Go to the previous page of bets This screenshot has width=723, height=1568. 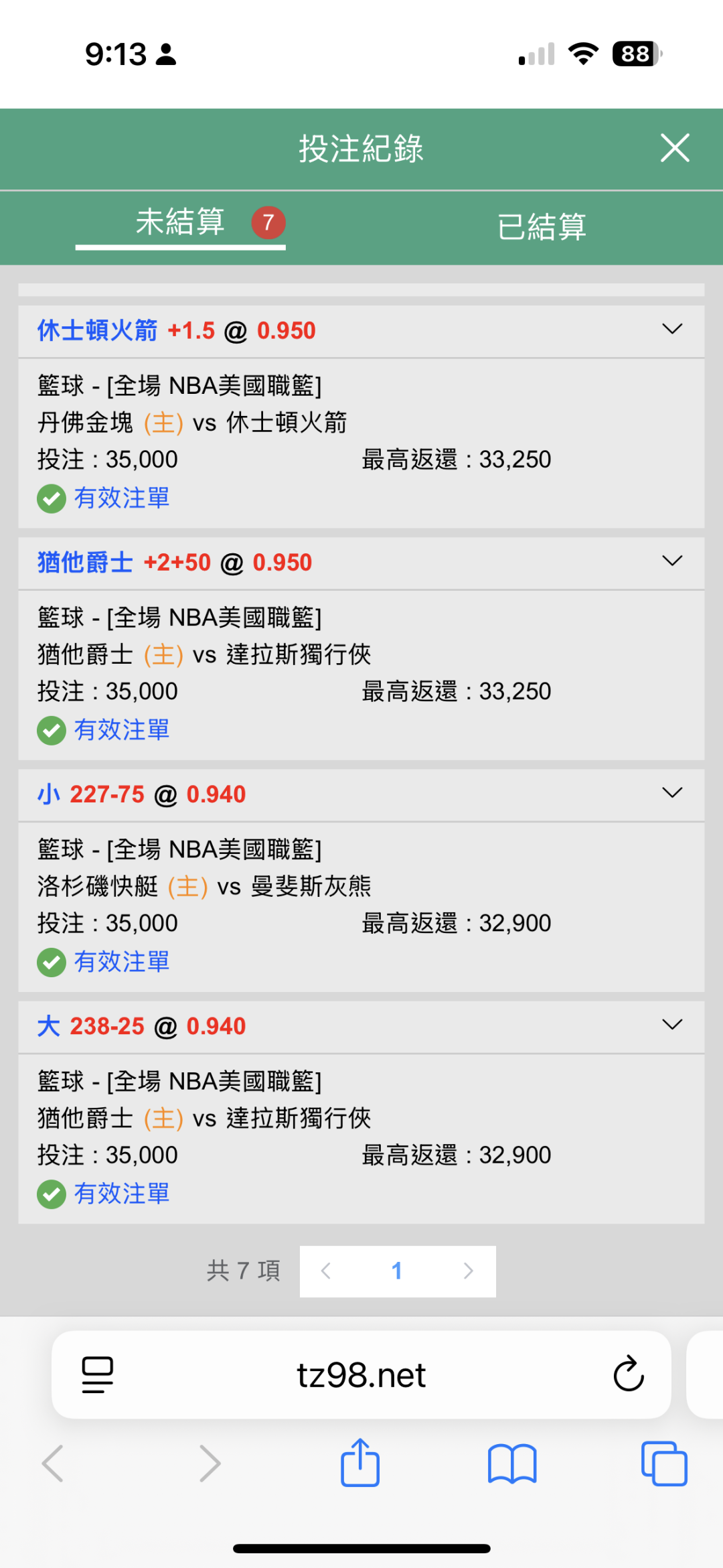[326, 1271]
